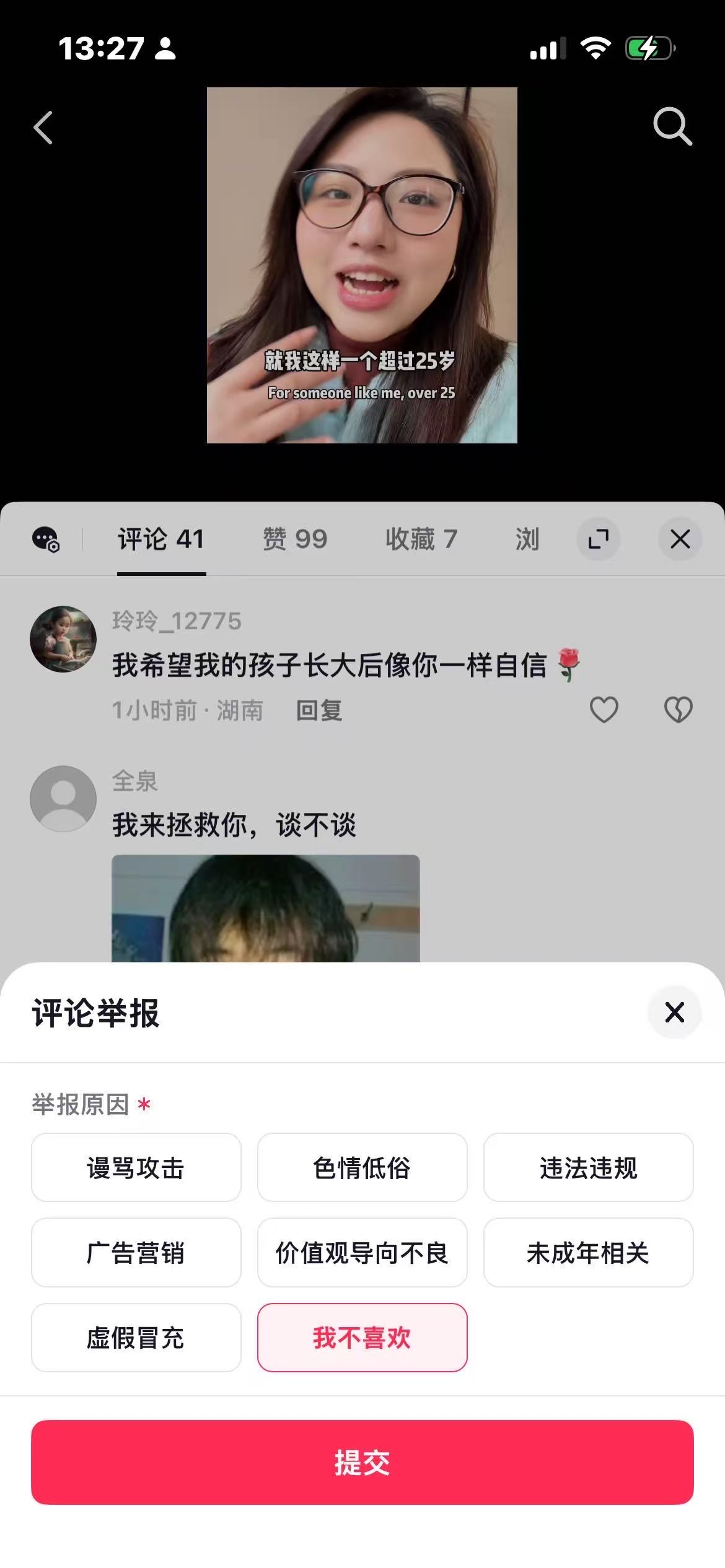Dislike 玲玲_12775's comment

tap(678, 710)
